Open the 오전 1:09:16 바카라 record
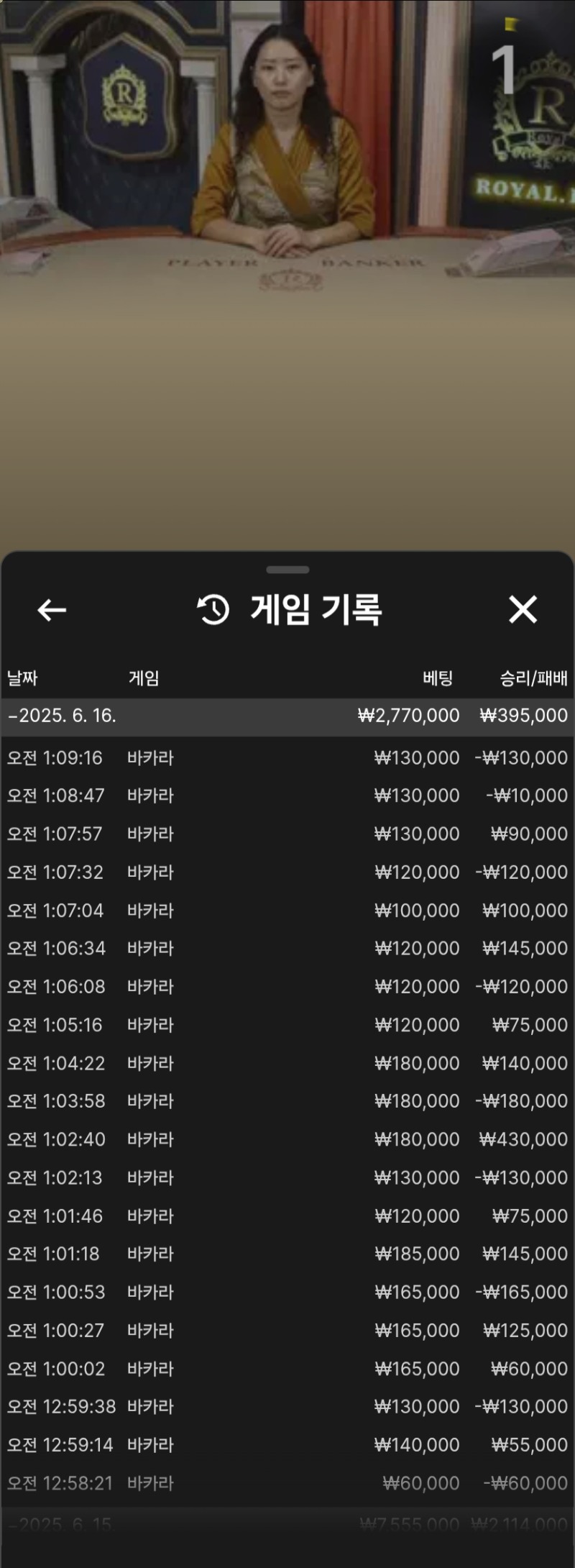The image size is (575, 1568). click(x=287, y=757)
